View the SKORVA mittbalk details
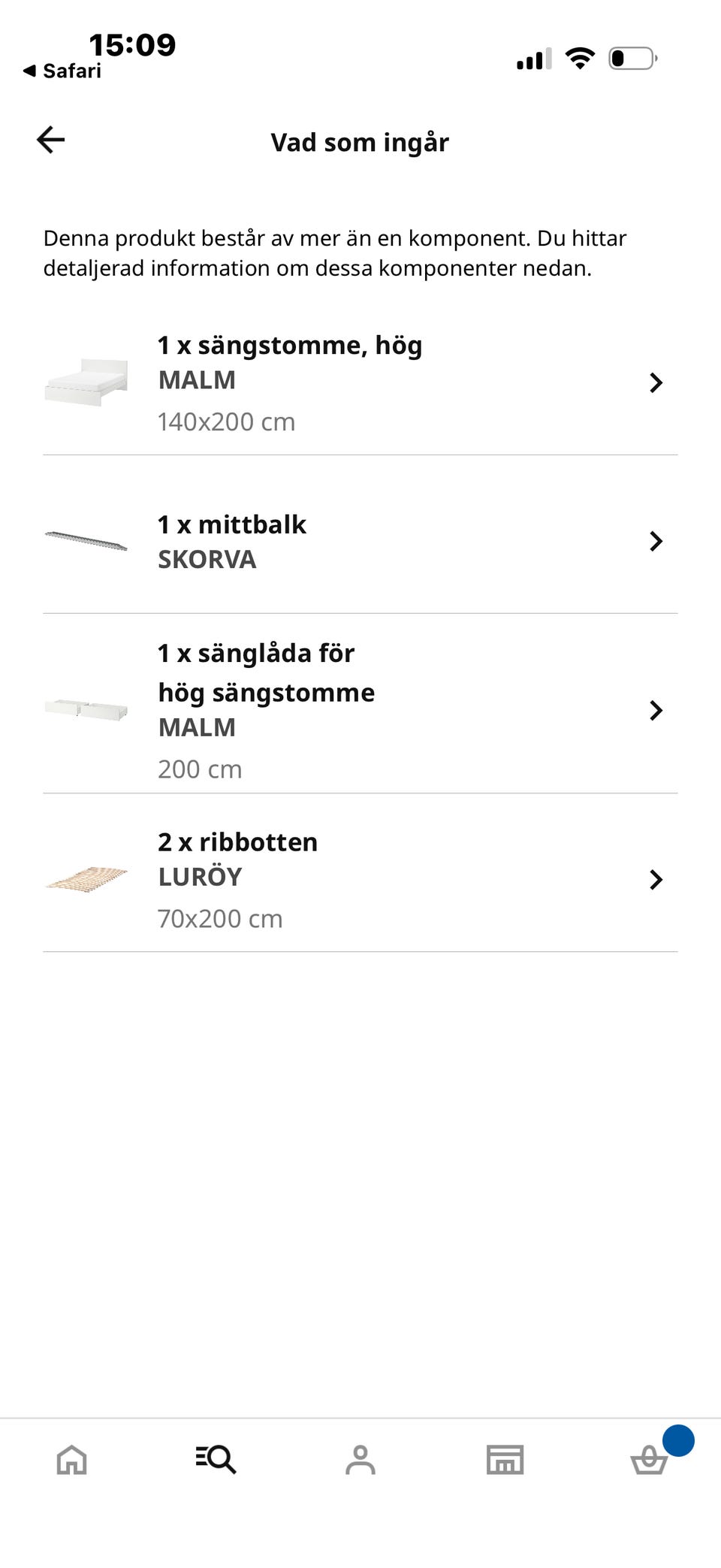This screenshot has height=1568, width=721. [x=360, y=541]
